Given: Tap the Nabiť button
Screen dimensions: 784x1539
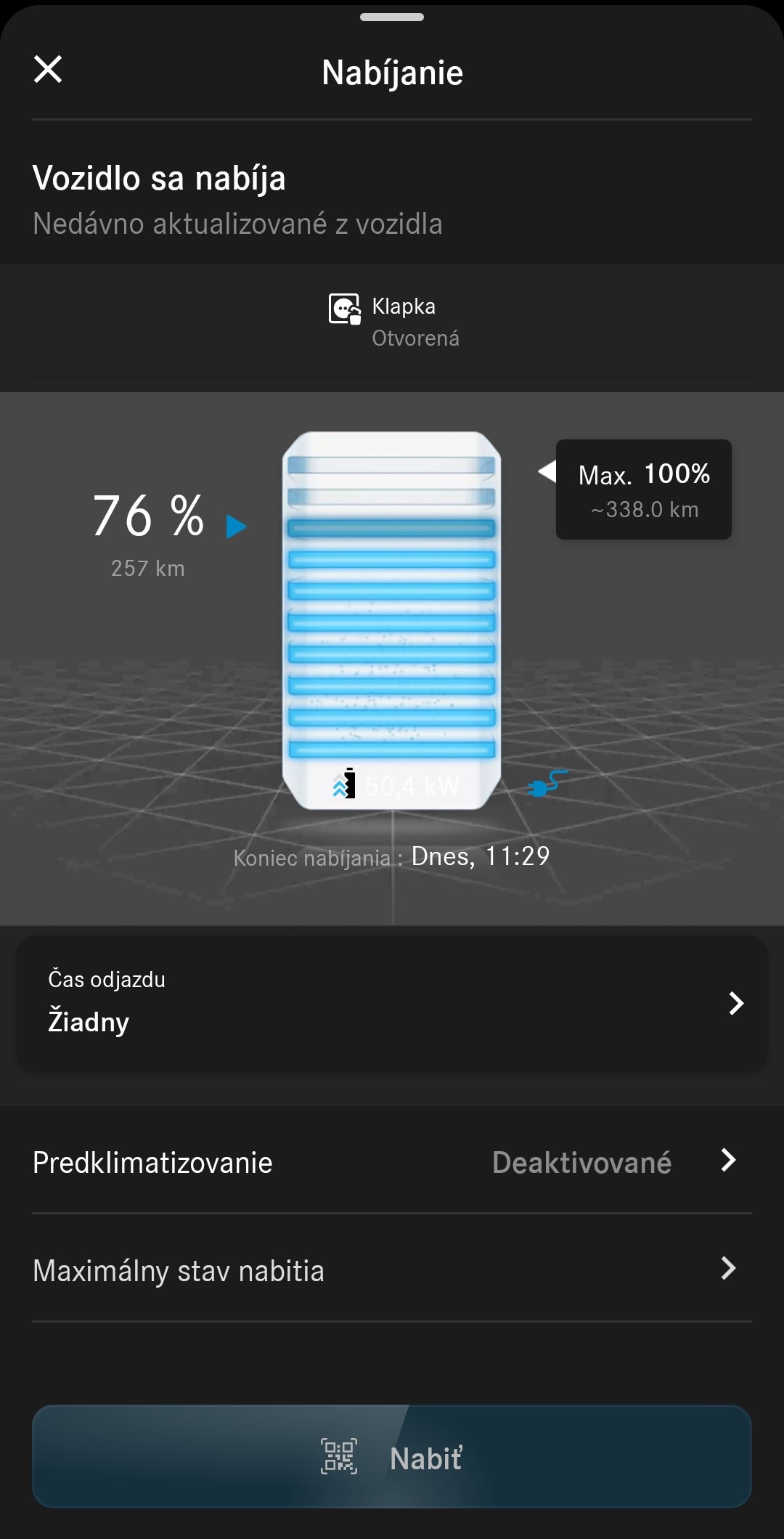Looking at the screenshot, I should (392, 1456).
